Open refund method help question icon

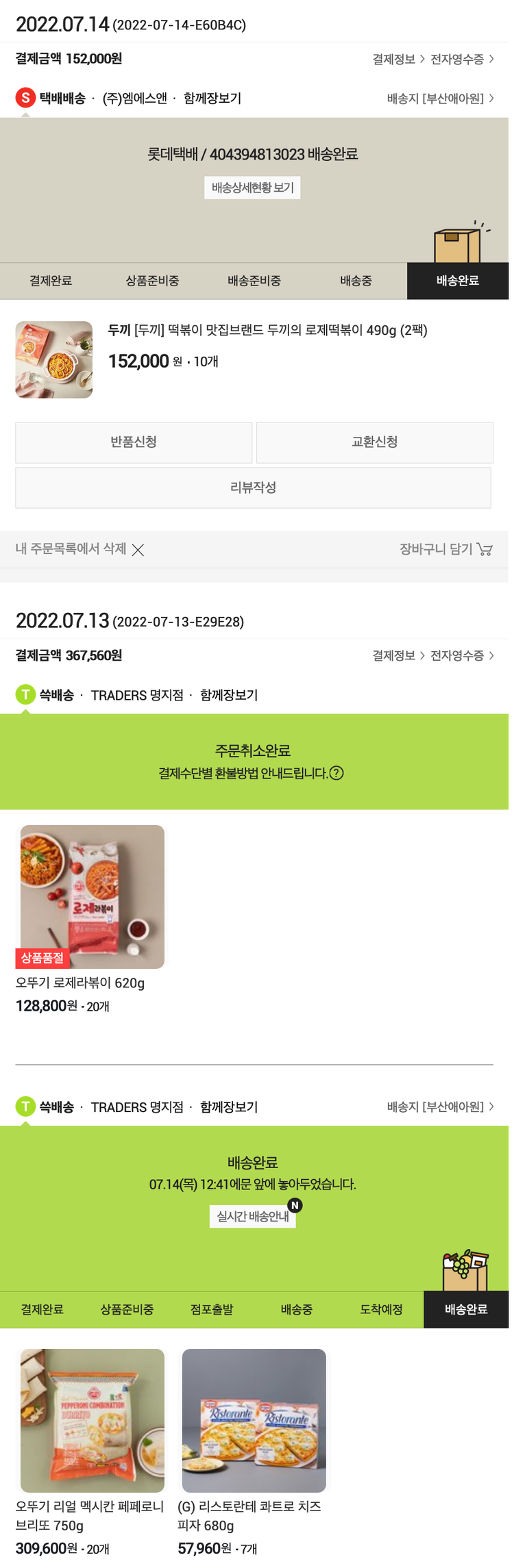pos(336,773)
